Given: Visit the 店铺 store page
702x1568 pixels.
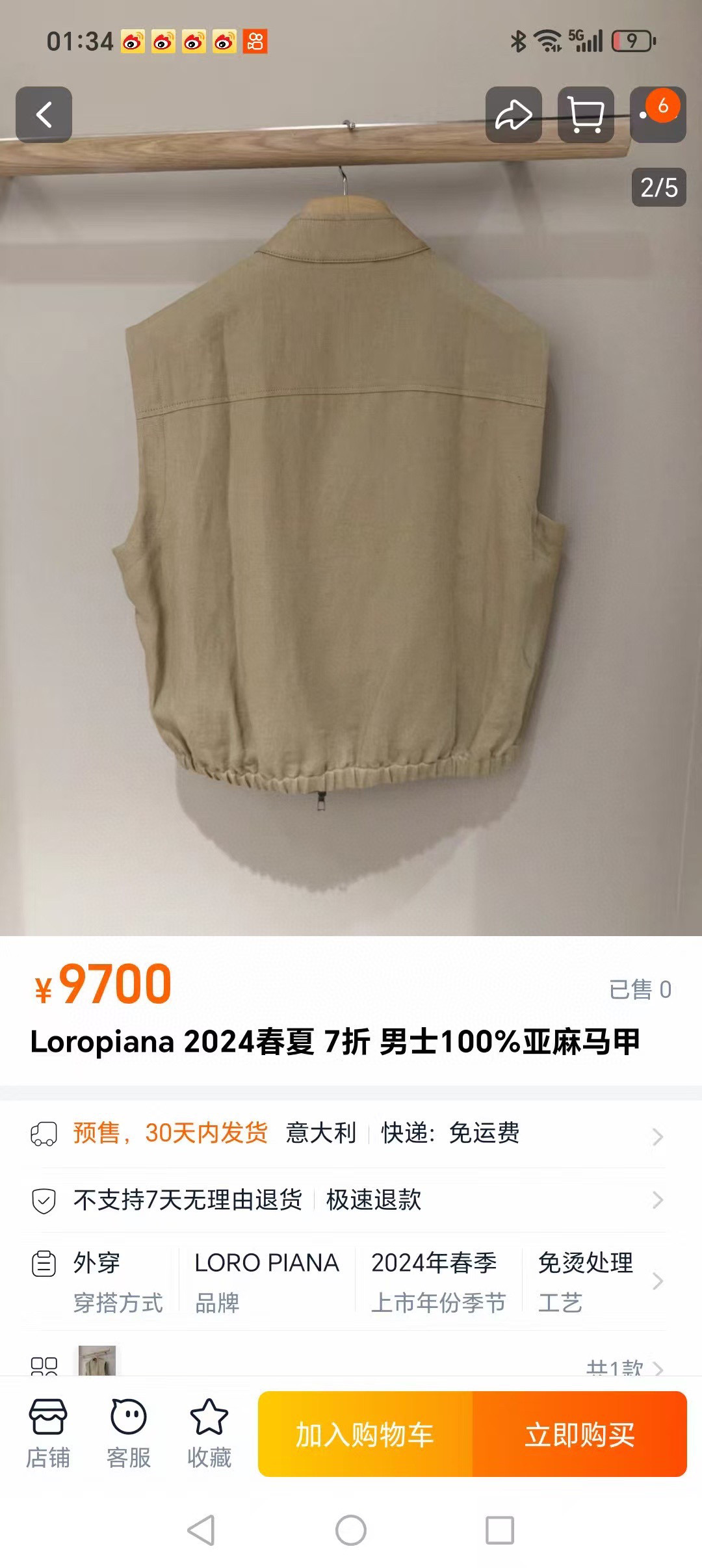Looking at the screenshot, I should coord(48,1433).
